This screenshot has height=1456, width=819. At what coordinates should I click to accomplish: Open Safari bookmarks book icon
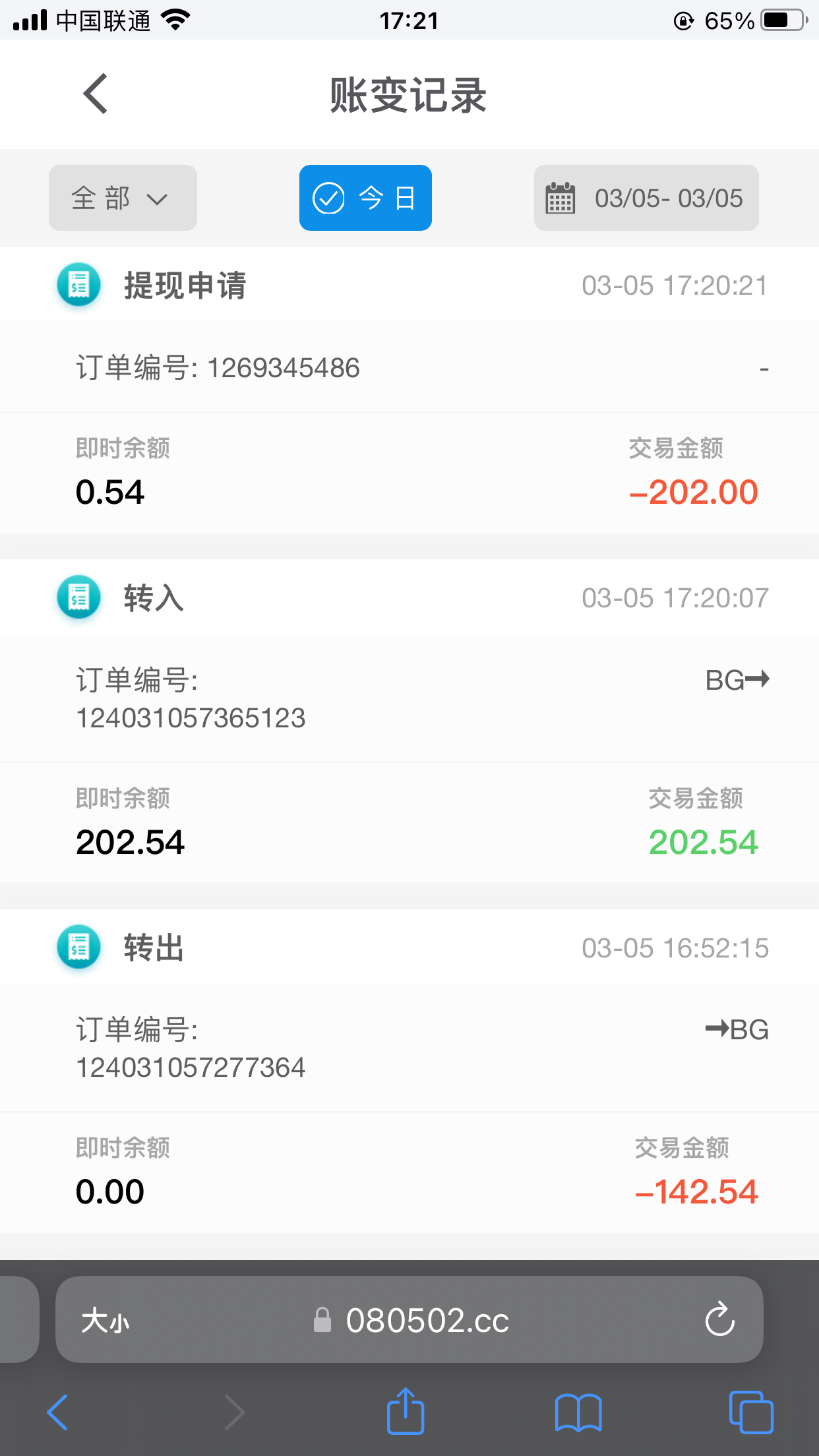click(578, 1412)
